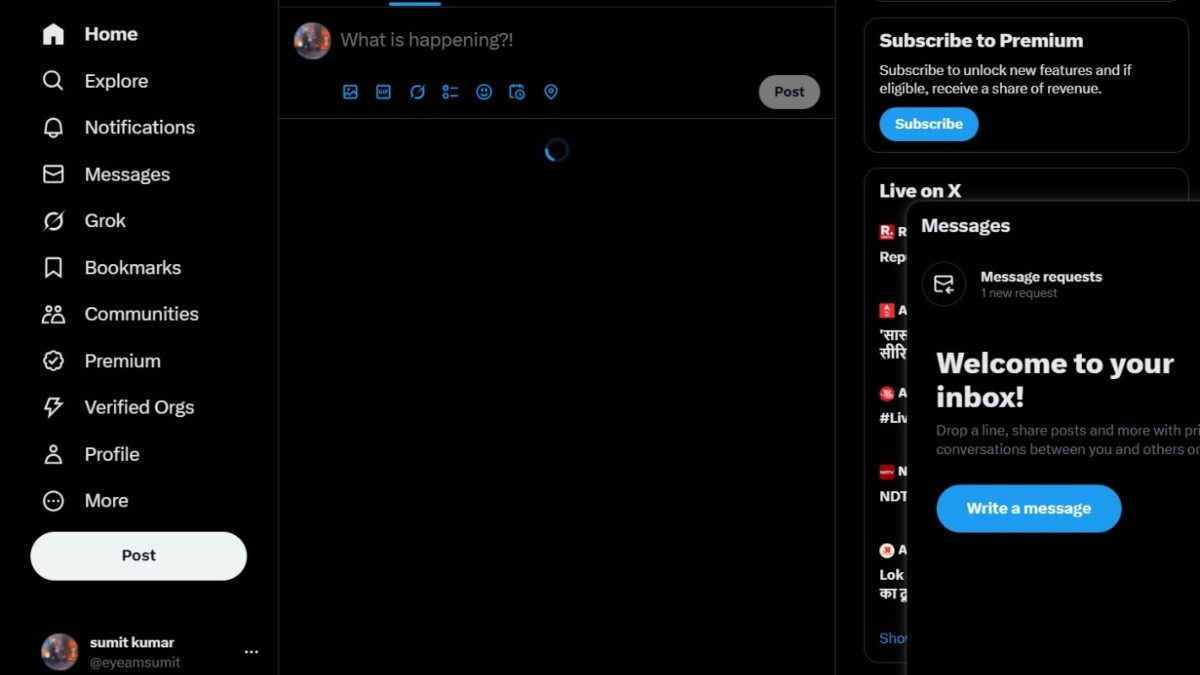Open Message requests
This screenshot has width=1200, height=675.
1040,284
